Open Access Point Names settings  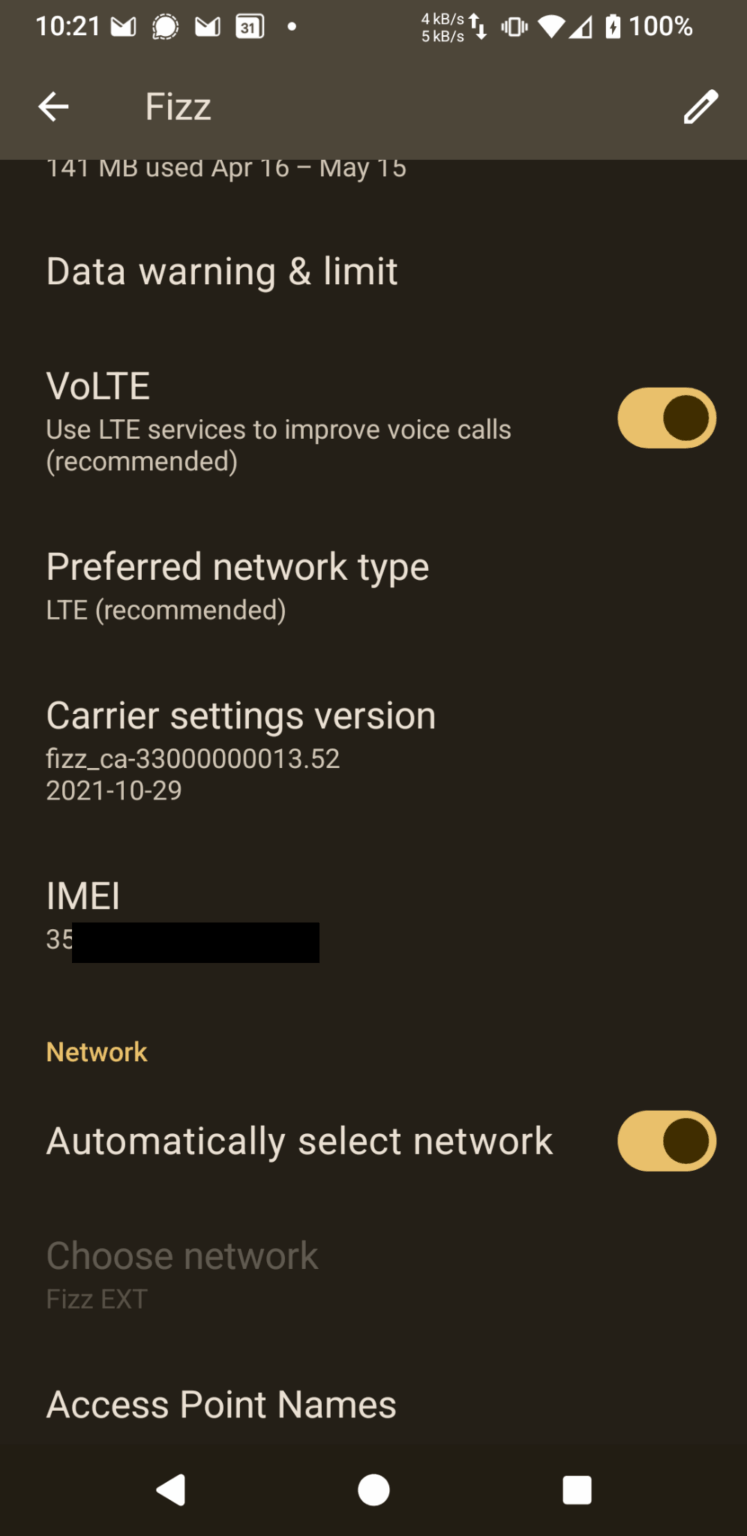point(220,1404)
